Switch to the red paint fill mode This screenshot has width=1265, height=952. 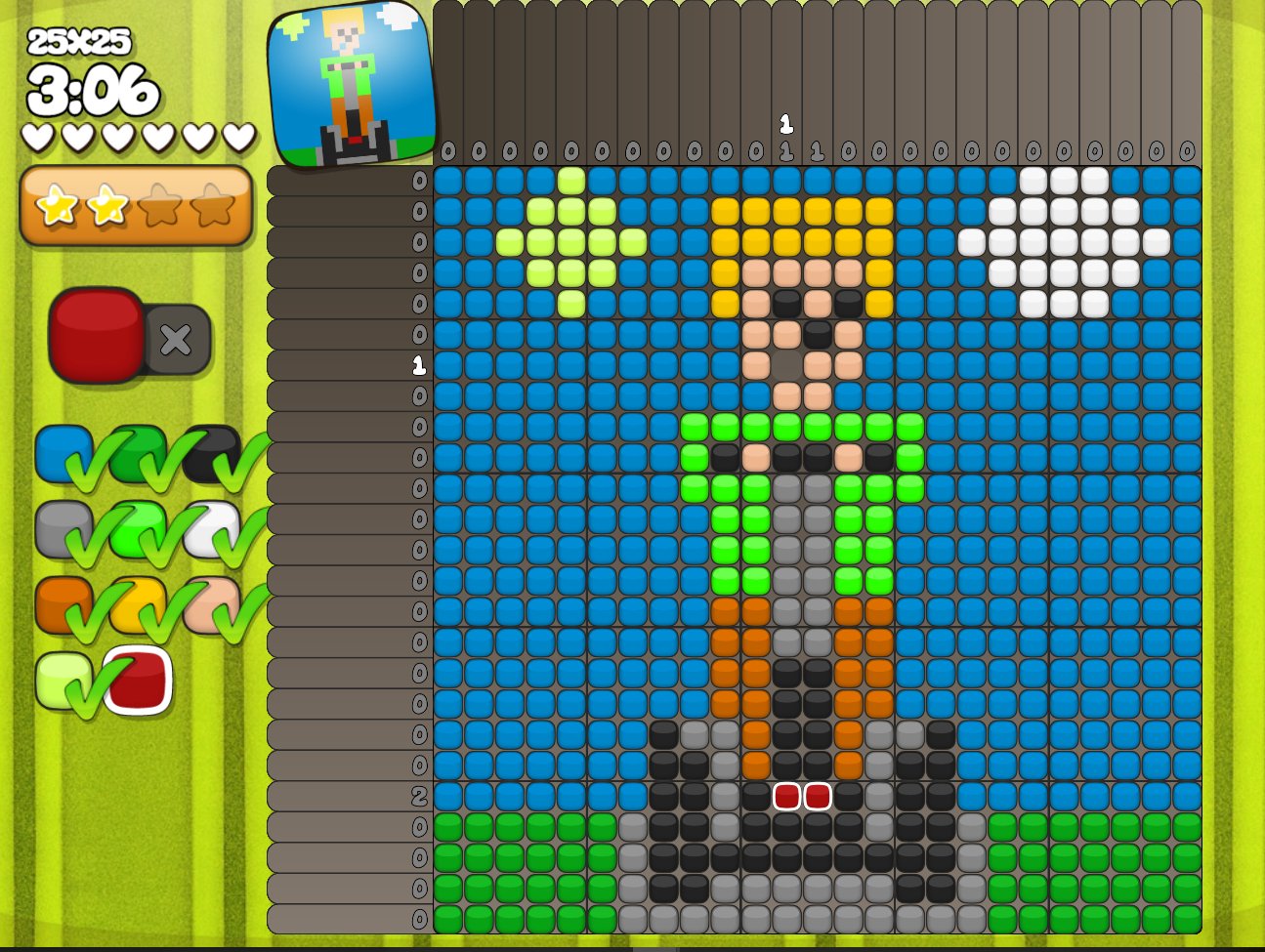point(96,334)
